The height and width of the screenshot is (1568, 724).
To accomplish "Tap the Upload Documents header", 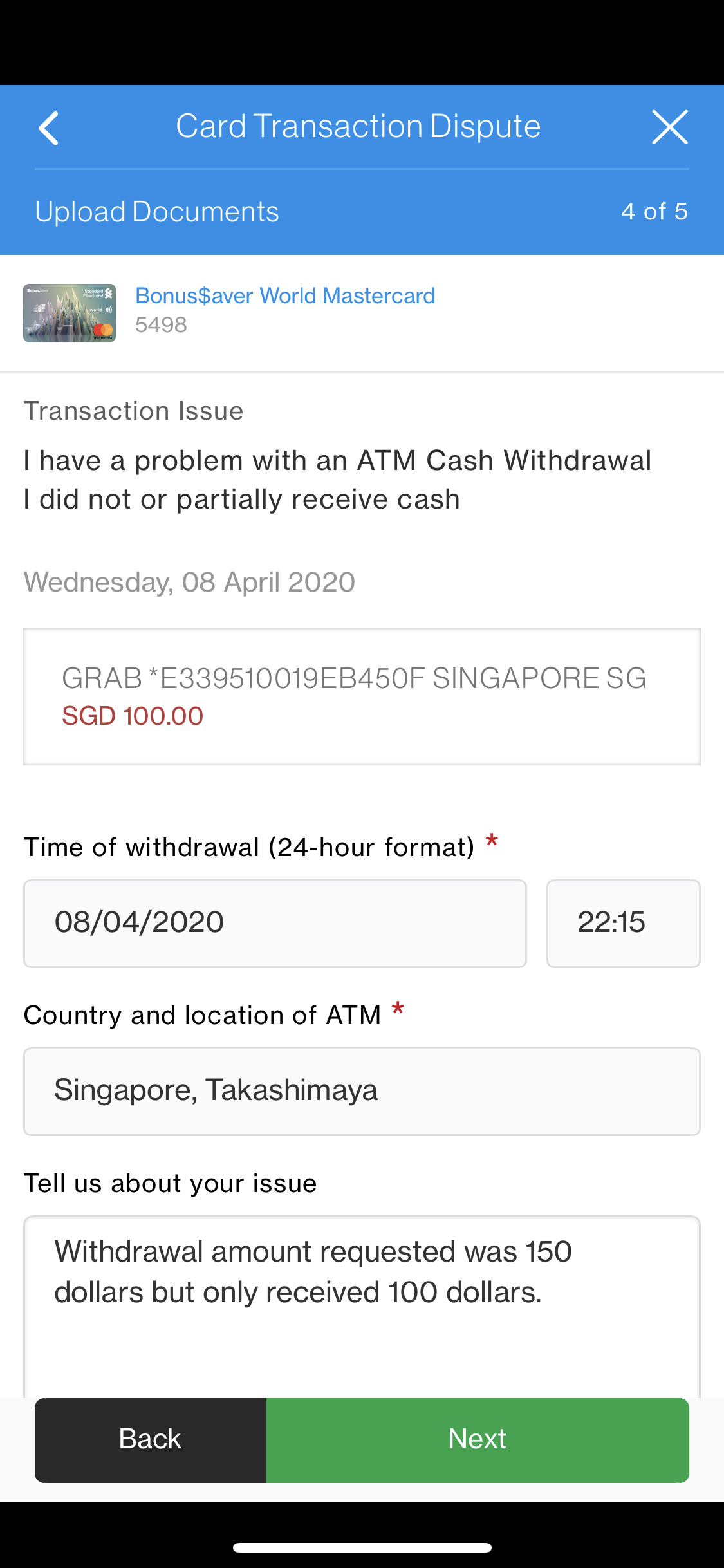I will point(157,211).
